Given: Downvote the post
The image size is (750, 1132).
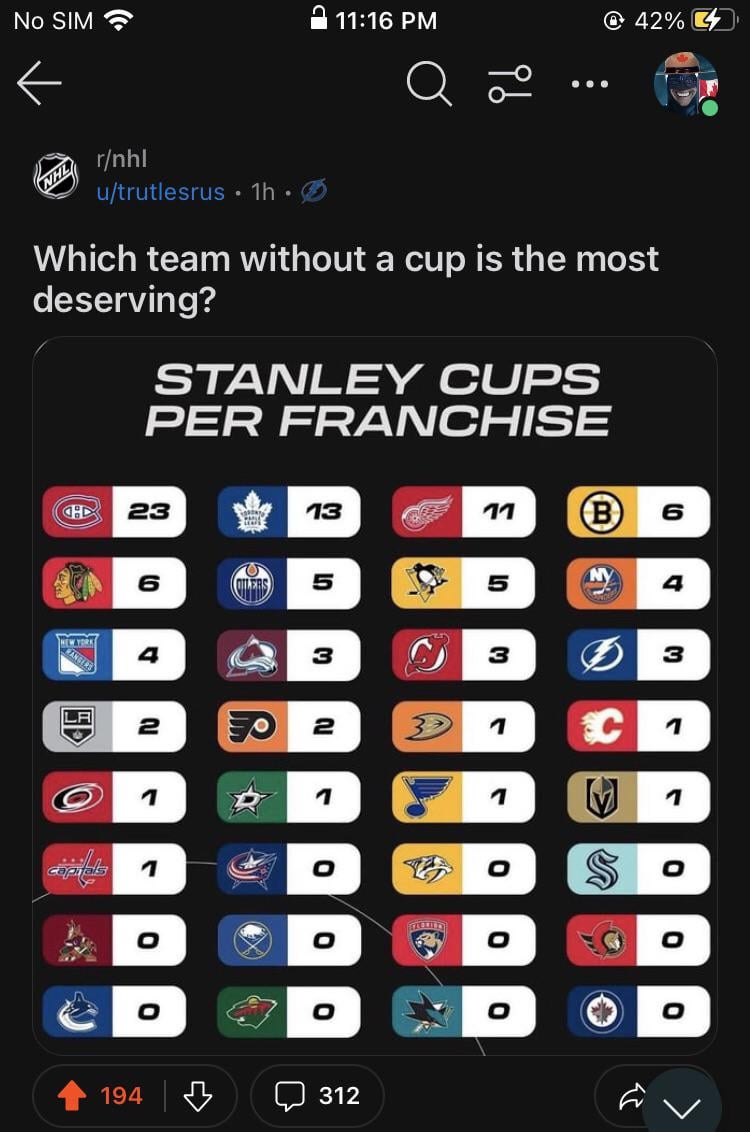Looking at the screenshot, I should [x=198, y=1096].
